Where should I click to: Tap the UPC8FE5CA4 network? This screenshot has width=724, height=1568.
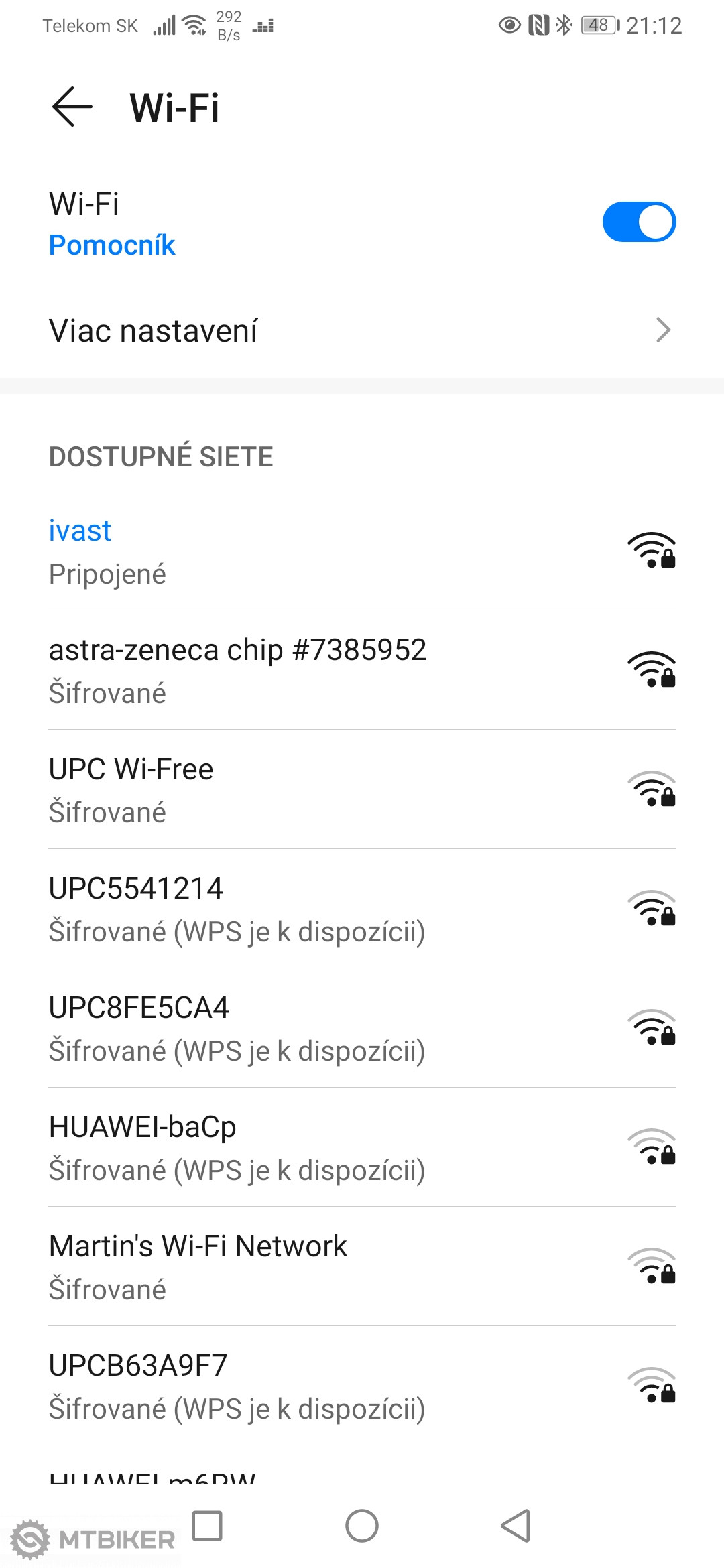[x=362, y=1028]
